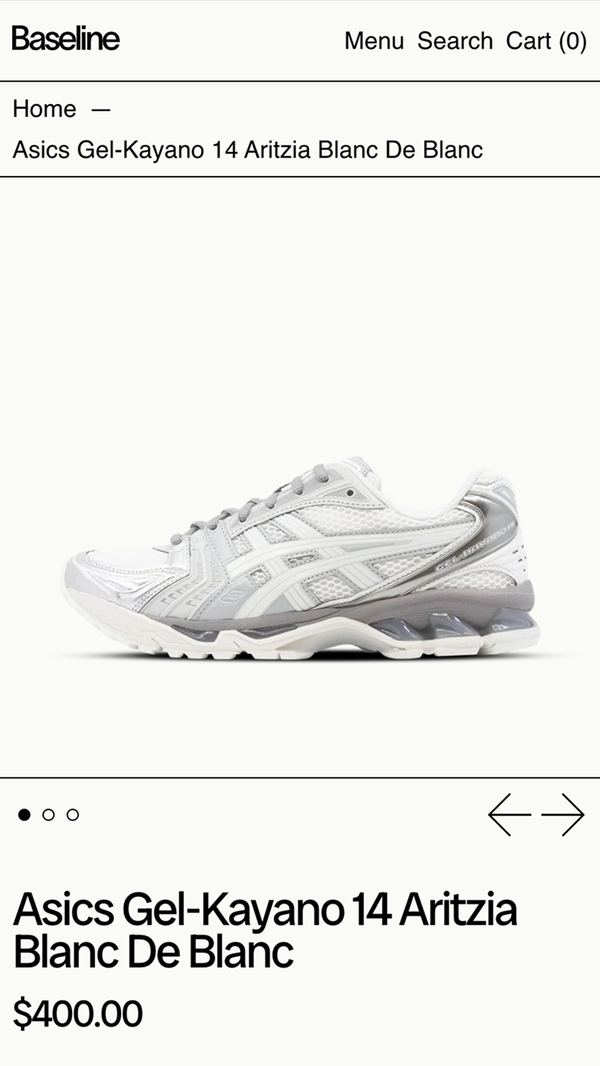
Task: Show the previous product image arrow
Action: pyautogui.click(x=509, y=815)
